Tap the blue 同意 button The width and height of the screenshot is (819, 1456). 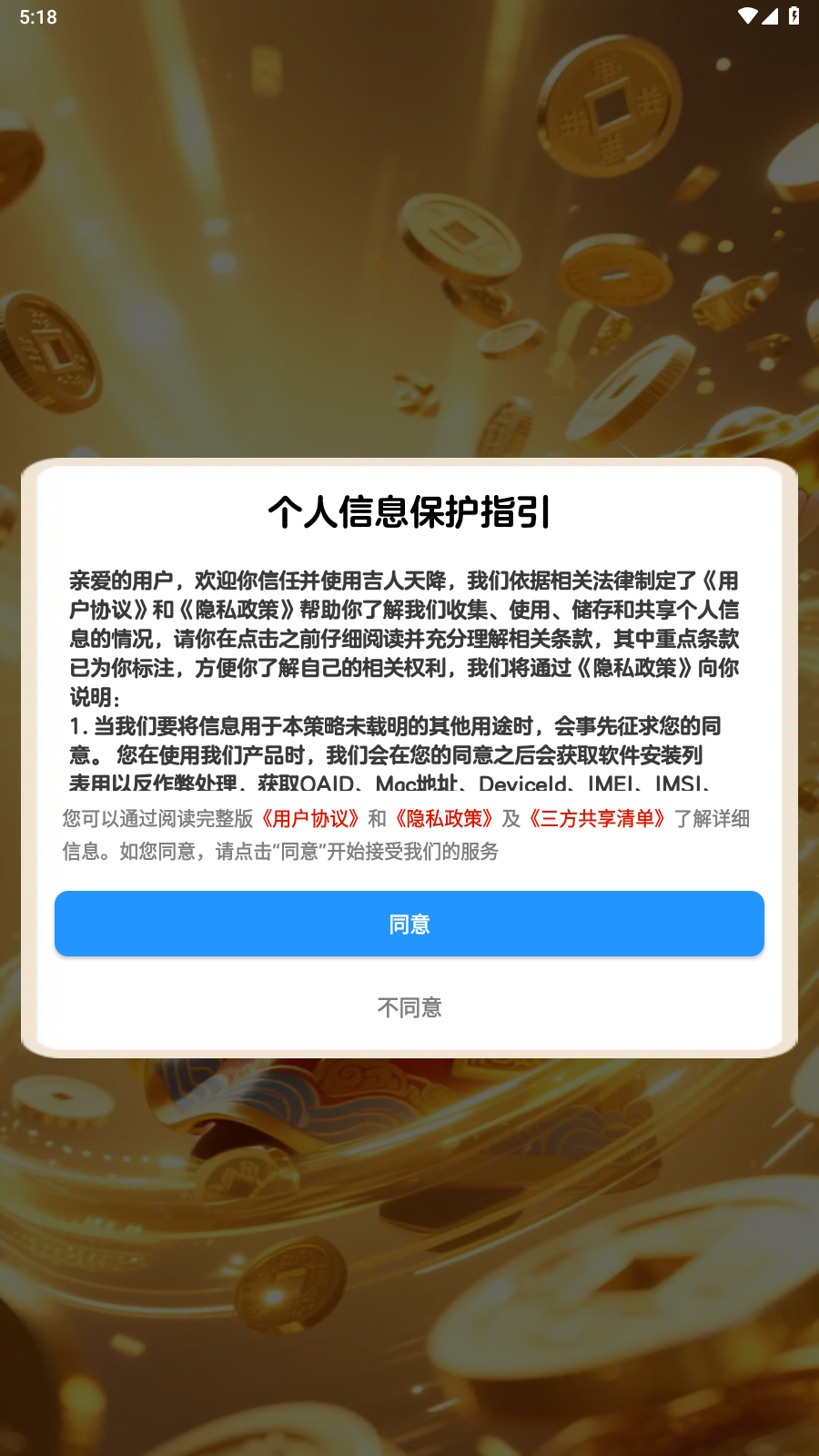click(409, 924)
